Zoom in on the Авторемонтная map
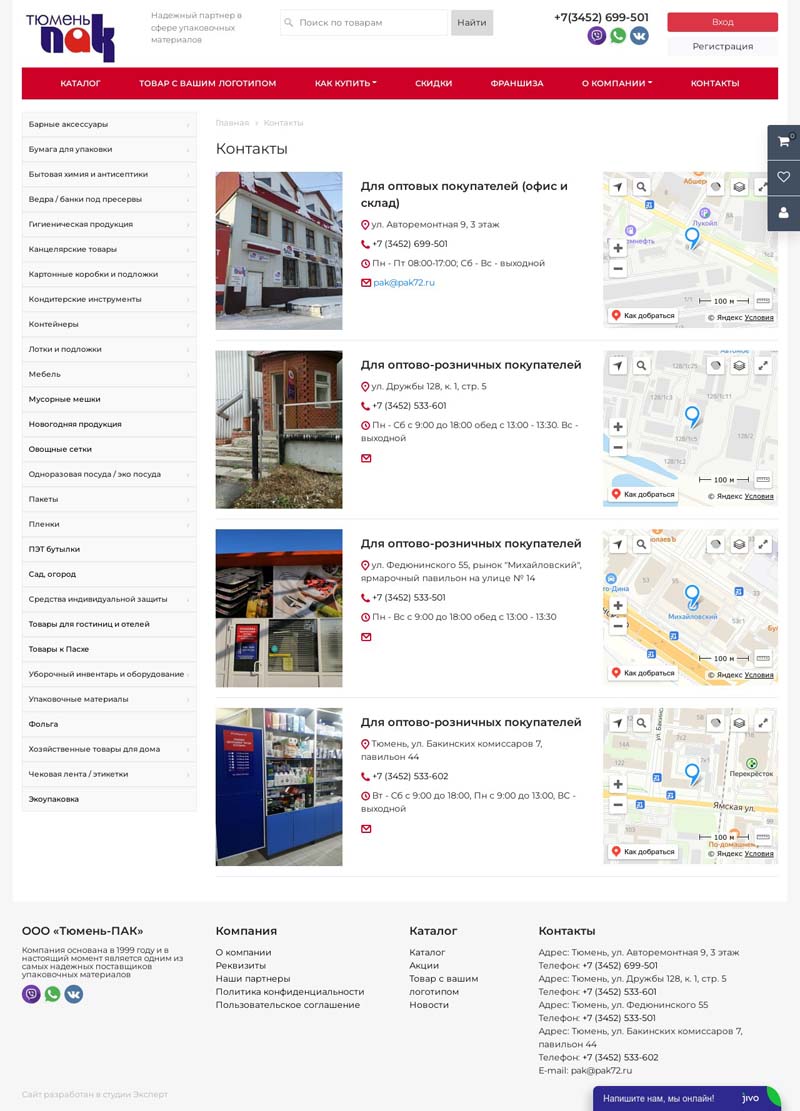800x1111 pixels. coord(618,248)
